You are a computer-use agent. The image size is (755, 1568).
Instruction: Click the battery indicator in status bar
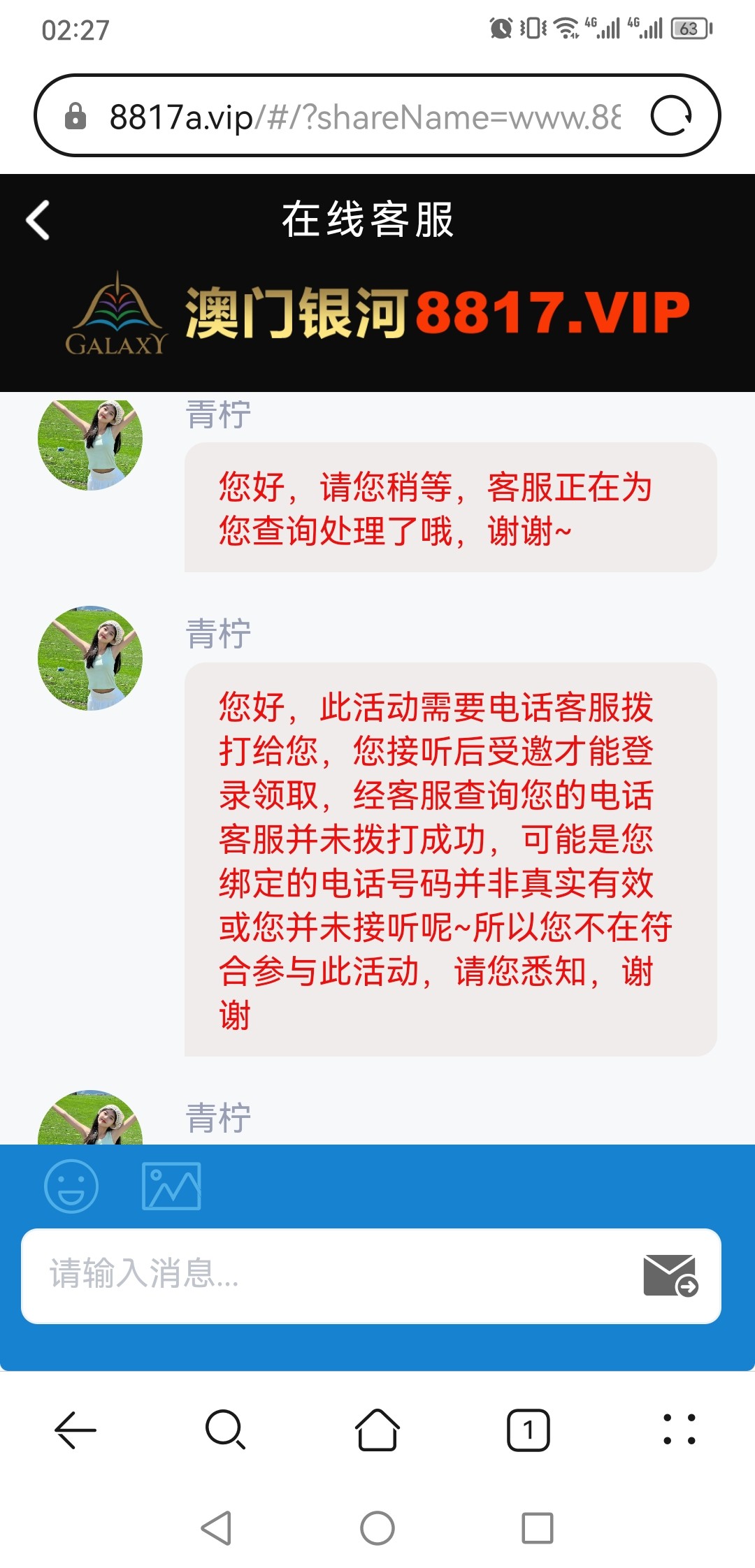pyautogui.click(x=689, y=28)
